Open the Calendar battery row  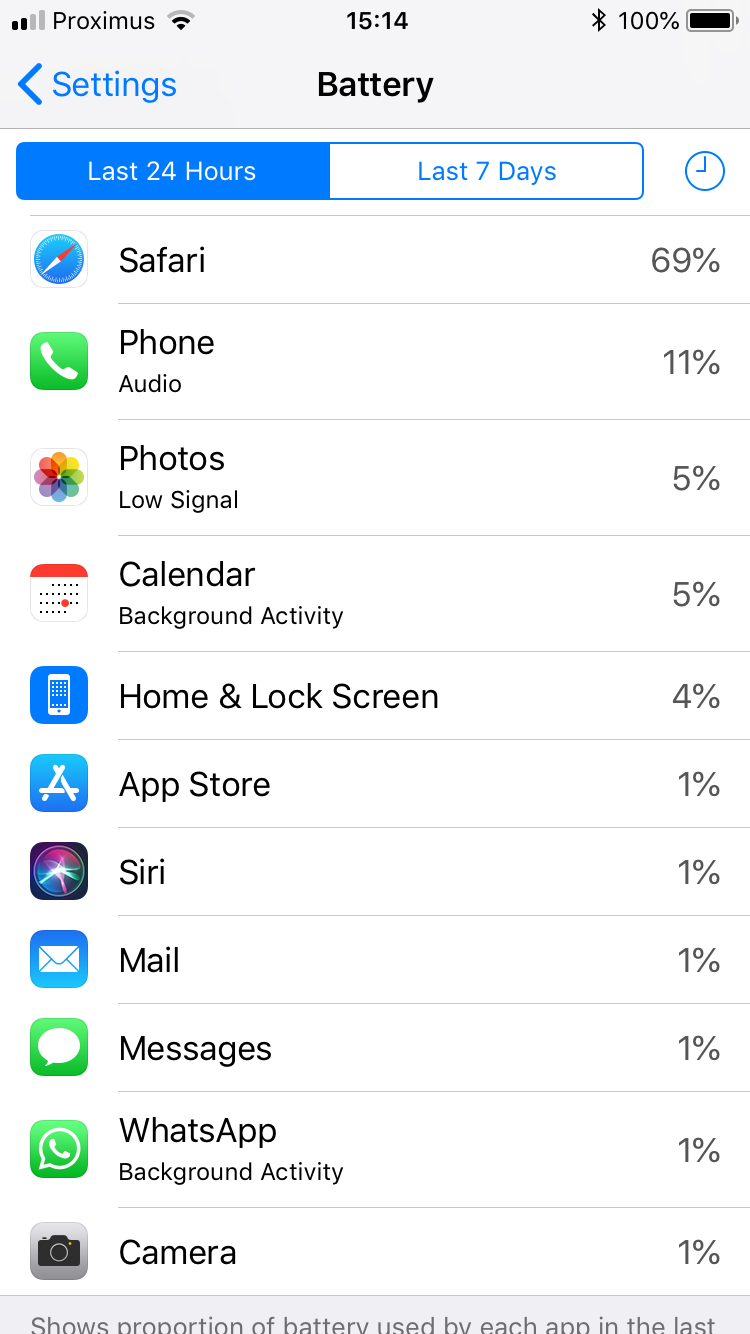click(x=375, y=594)
